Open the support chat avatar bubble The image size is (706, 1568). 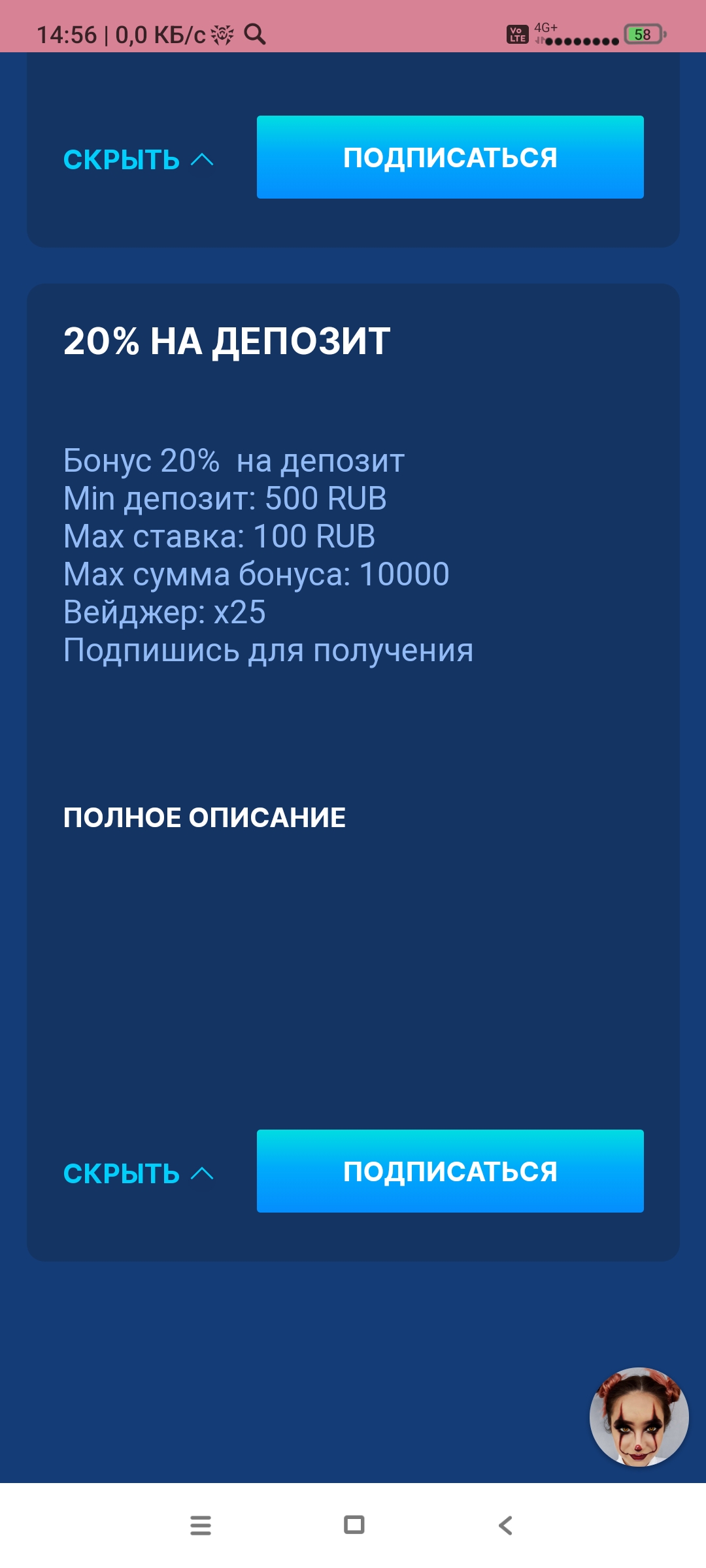(639, 1416)
